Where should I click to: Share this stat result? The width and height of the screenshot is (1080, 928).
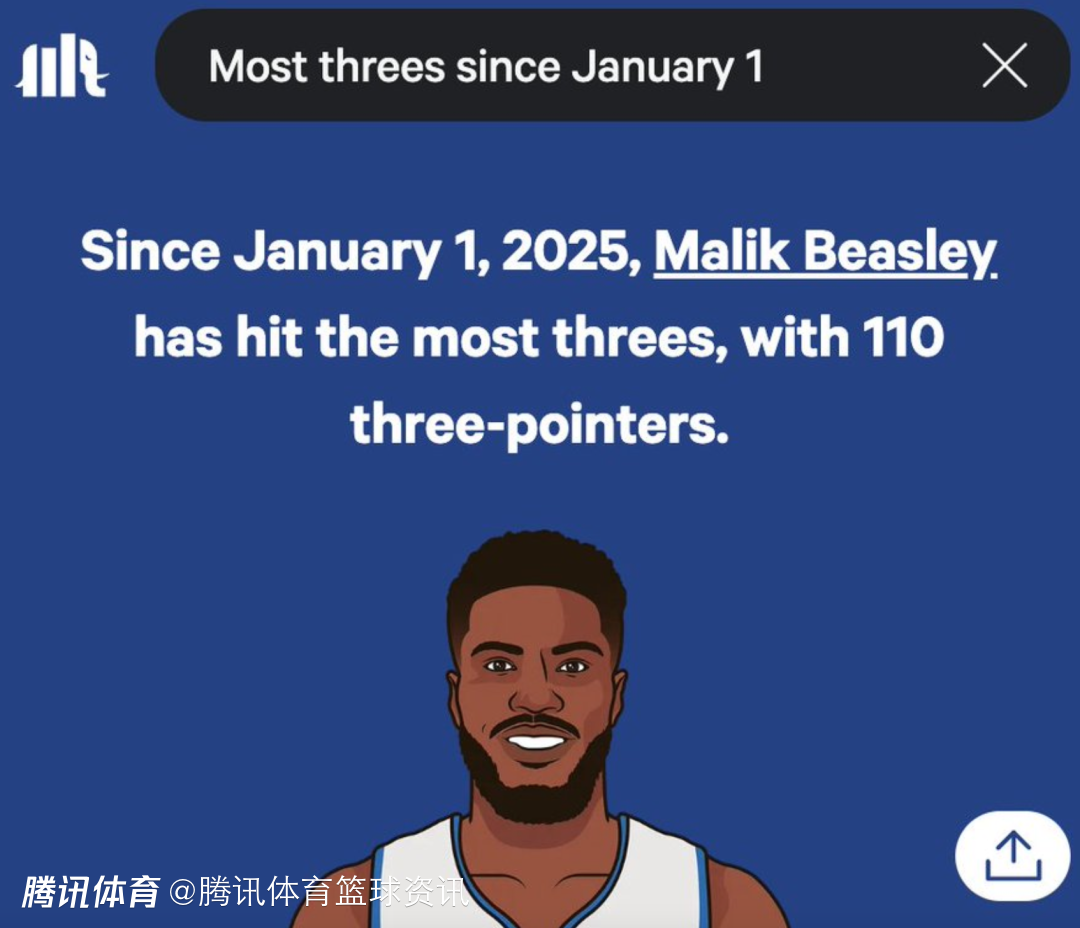tap(1012, 856)
